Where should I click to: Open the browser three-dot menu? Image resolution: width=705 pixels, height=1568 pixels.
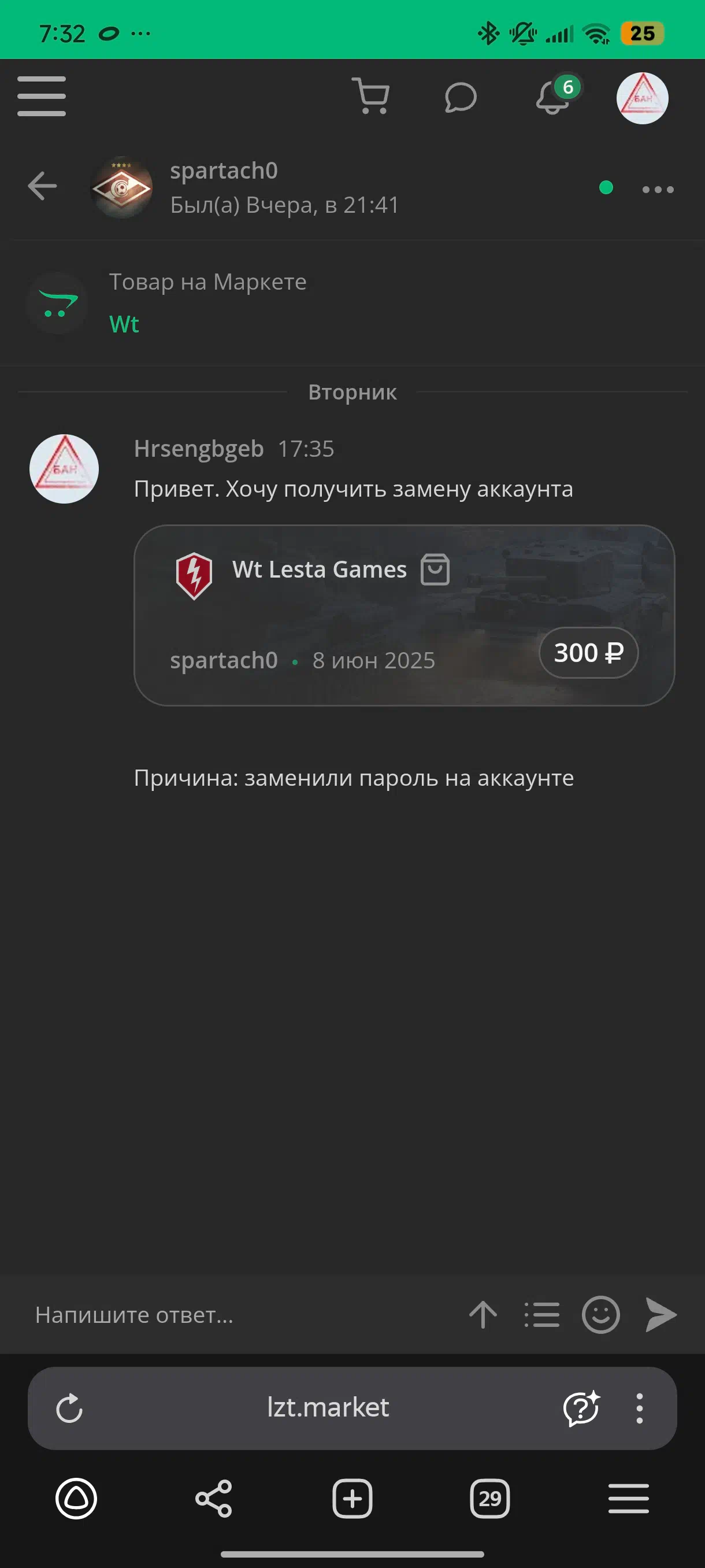tap(639, 1408)
